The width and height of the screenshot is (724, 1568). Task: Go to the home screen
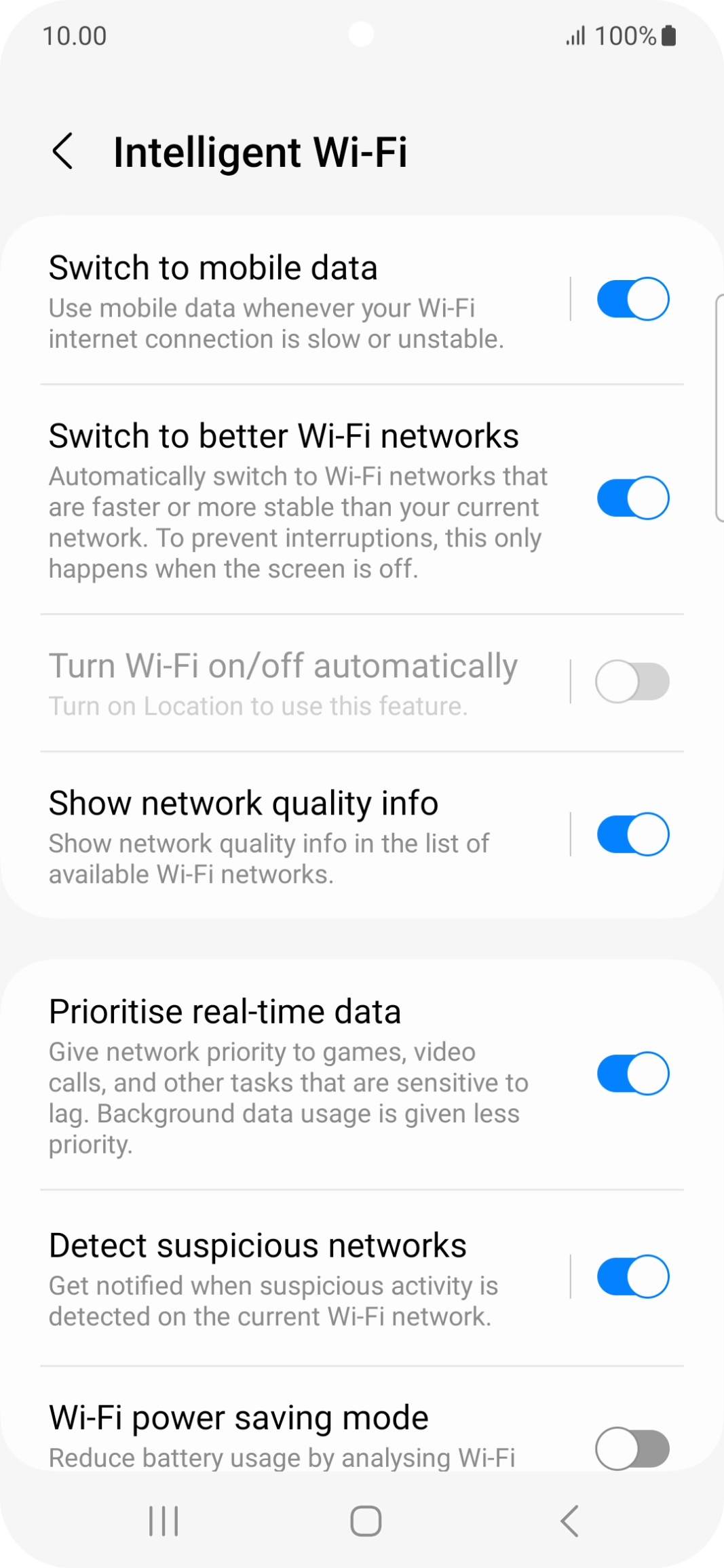(366, 1521)
